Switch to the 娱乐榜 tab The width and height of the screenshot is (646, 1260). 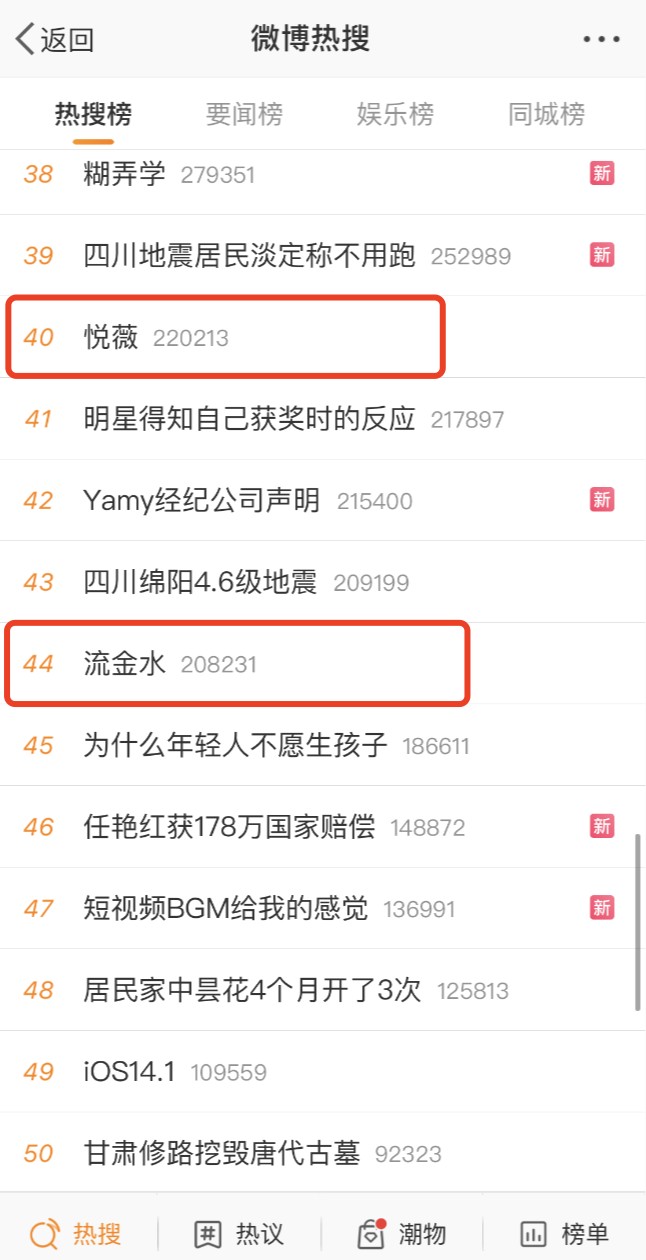point(395,114)
